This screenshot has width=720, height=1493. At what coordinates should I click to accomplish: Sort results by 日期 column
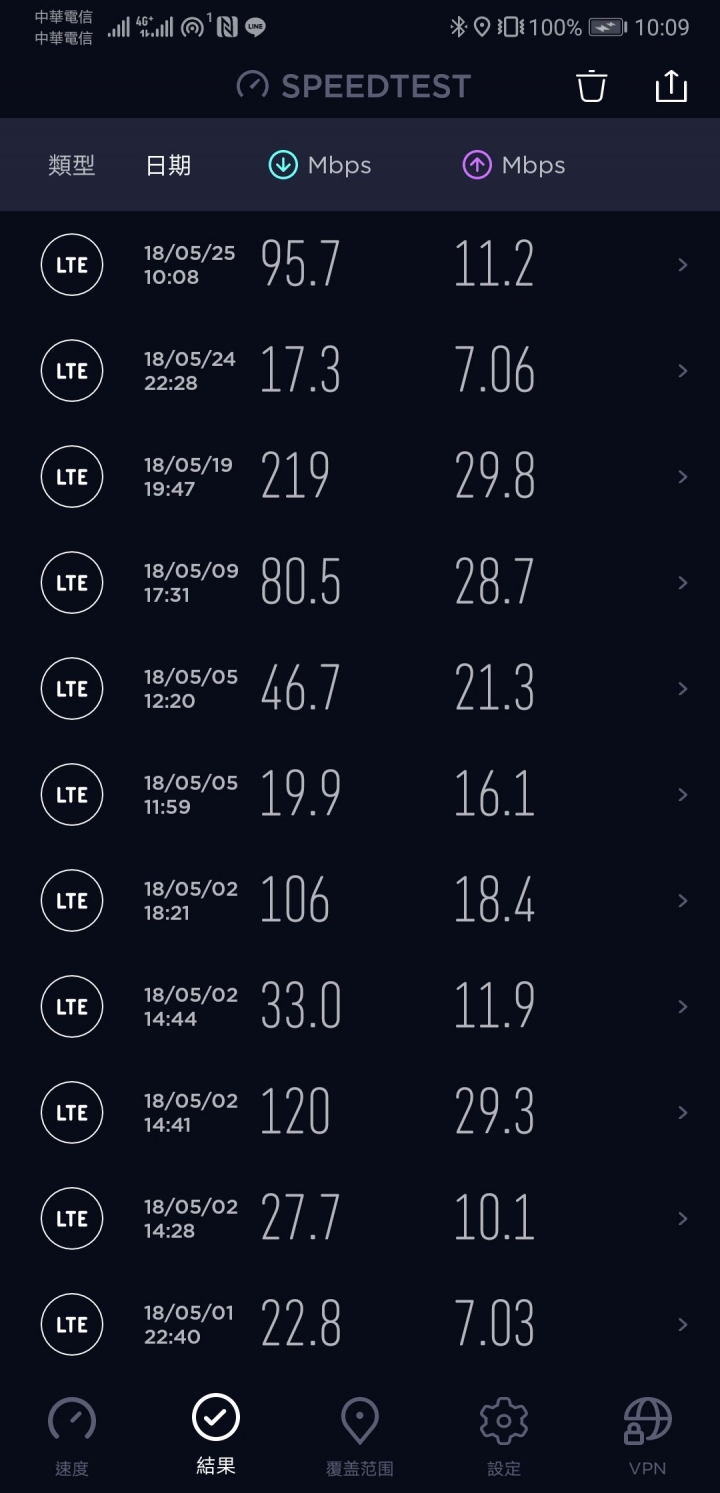[168, 165]
